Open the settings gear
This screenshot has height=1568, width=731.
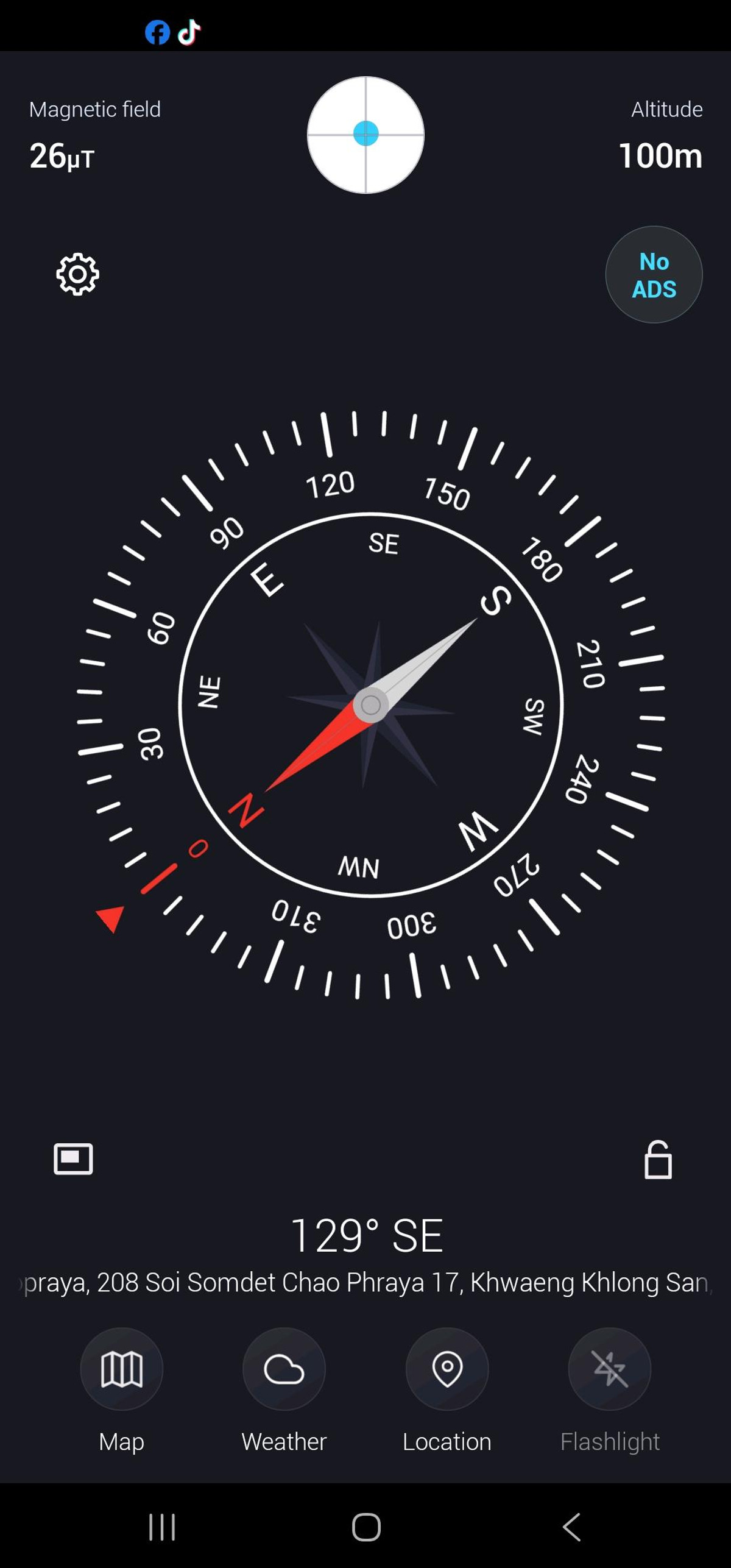click(x=77, y=274)
